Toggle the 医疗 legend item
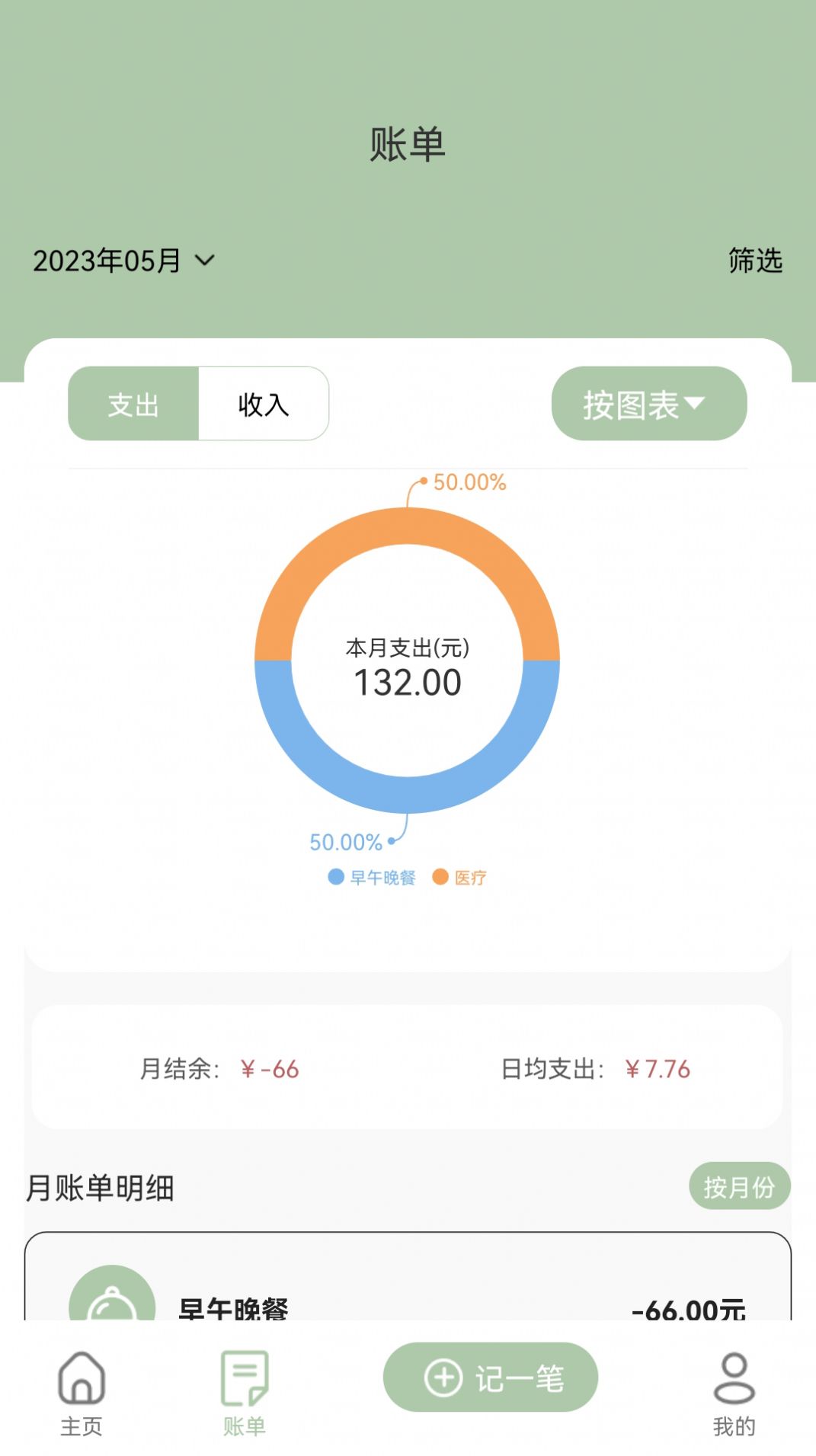This screenshot has width=816, height=1456. click(460, 878)
